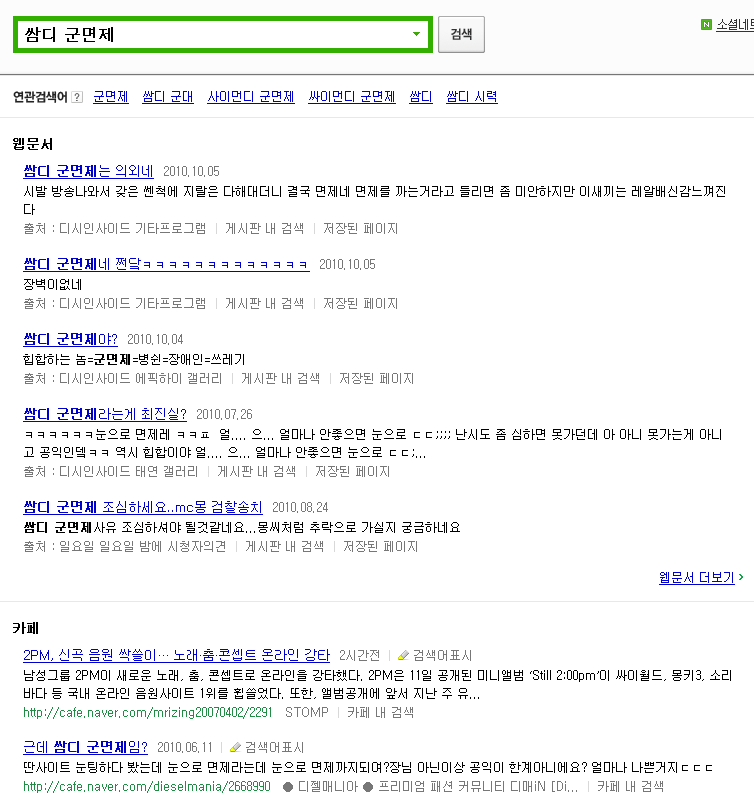Select related keyword 쌈디 시력
Viewport: 754px width, 804px height.
[471, 97]
